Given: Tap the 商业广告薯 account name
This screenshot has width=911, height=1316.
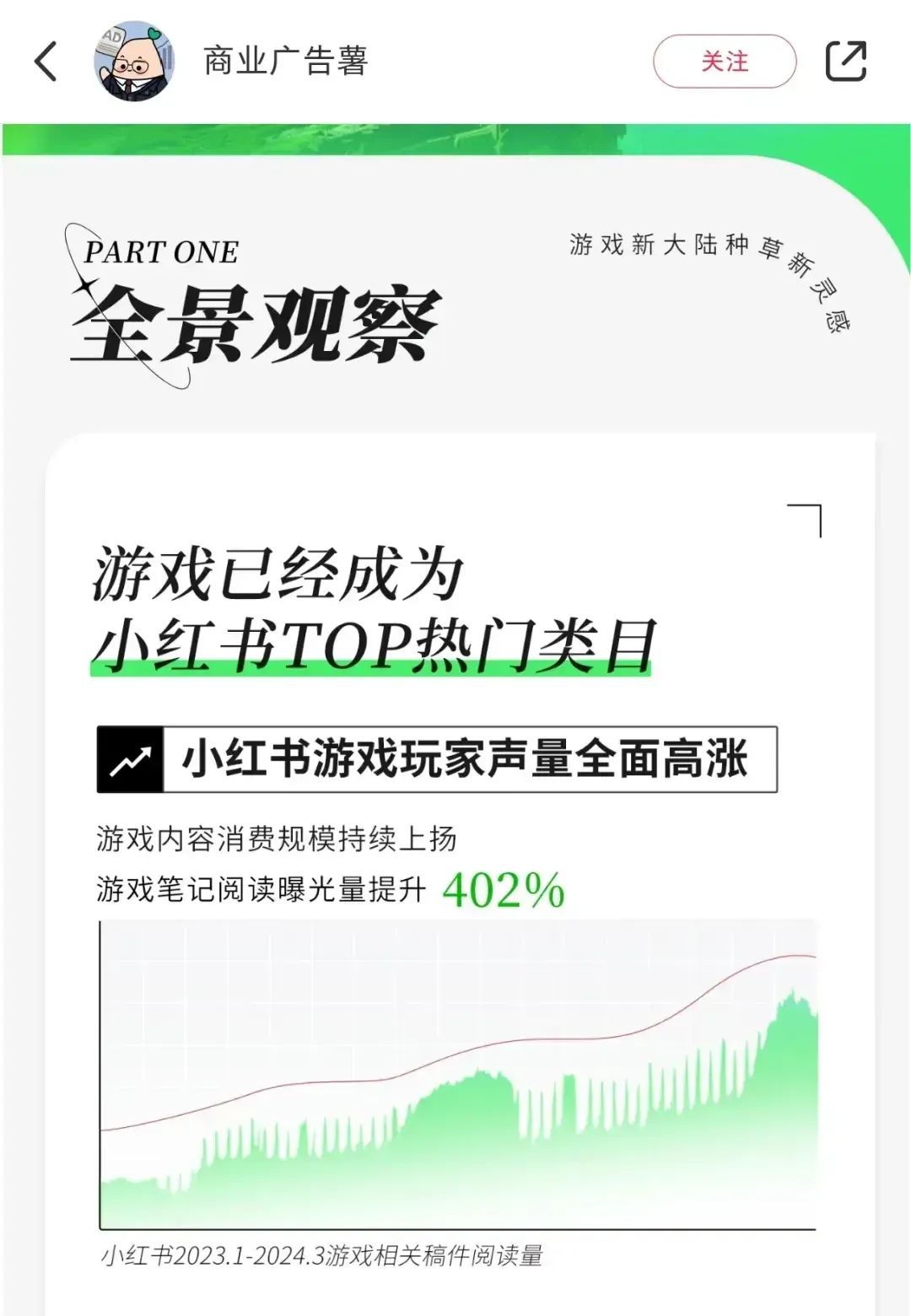Looking at the screenshot, I should coord(285,62).
